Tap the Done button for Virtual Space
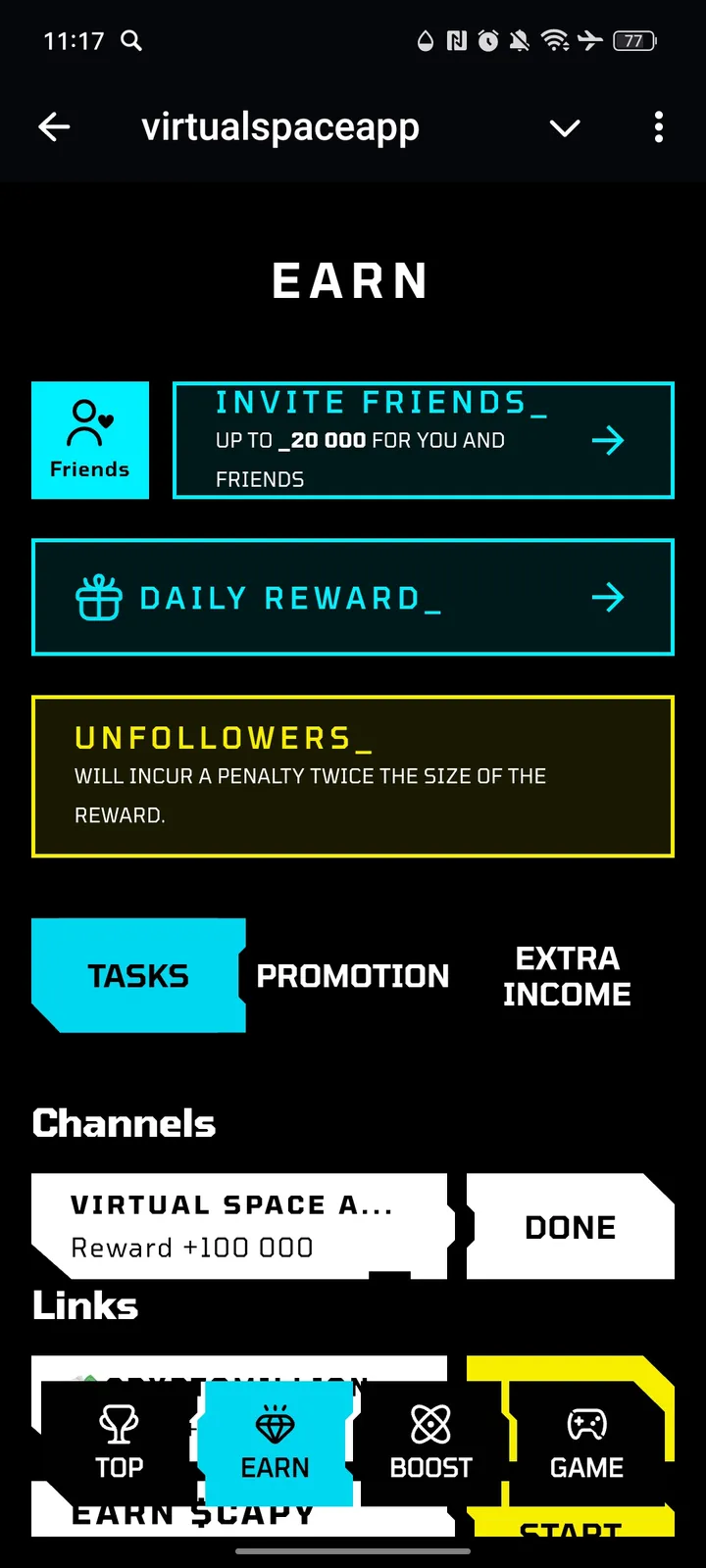The width and height of the screenshot is (706, 1568). click(x=571, y=1226)
